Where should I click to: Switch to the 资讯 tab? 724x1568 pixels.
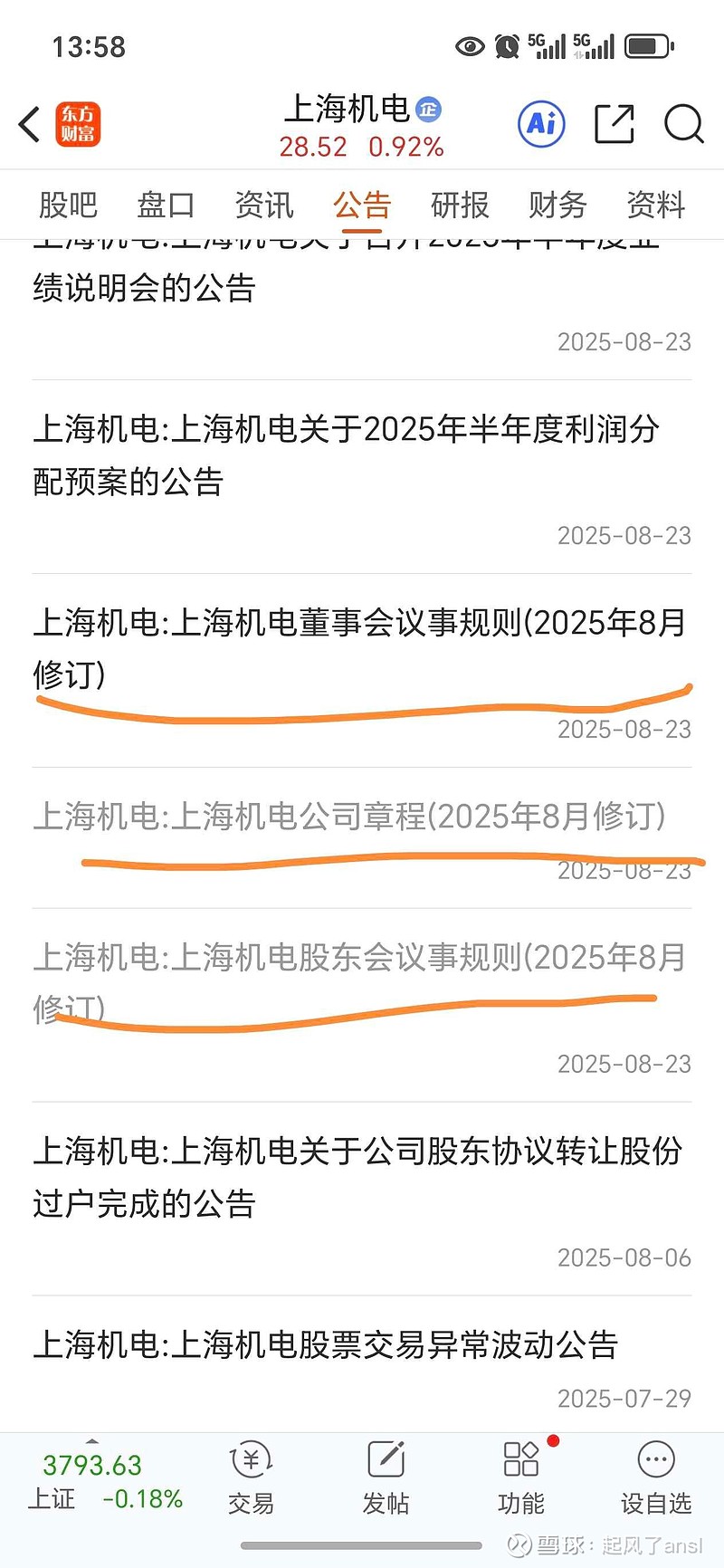[263, 205]
